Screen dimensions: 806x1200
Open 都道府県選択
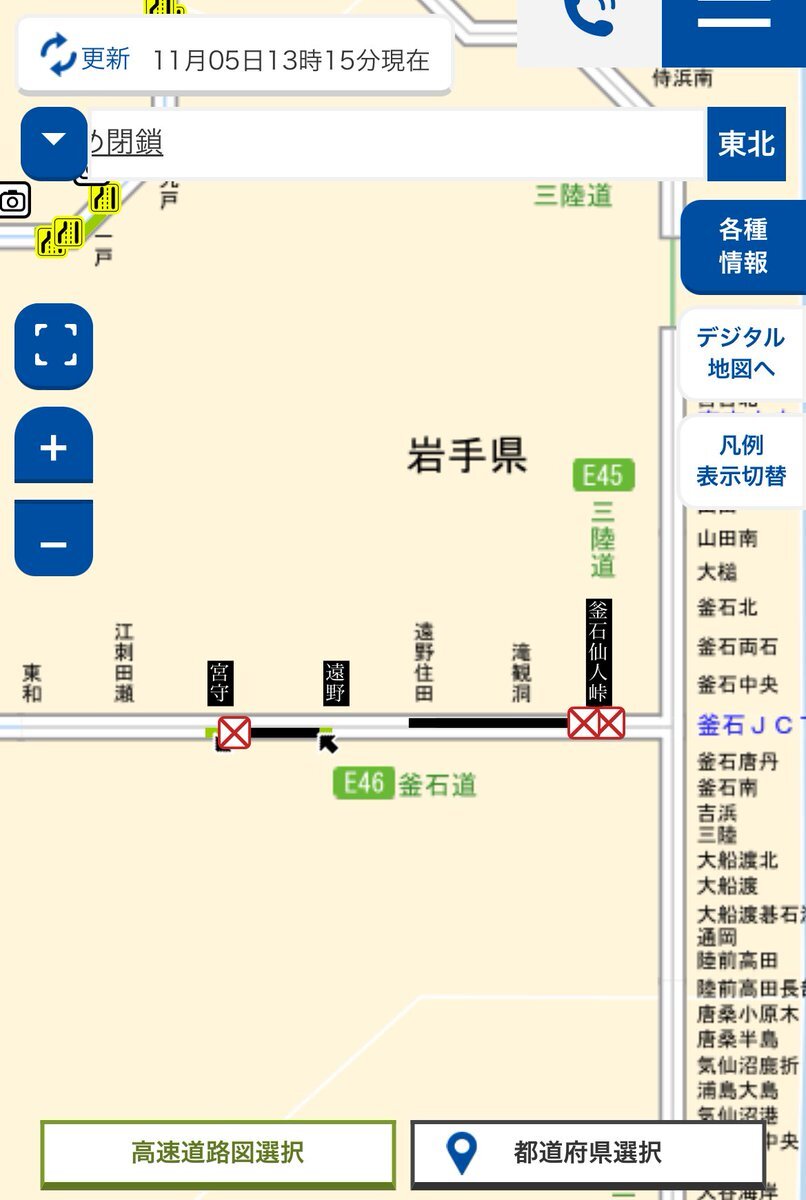pyautogui.click(x=587, y=1153)
